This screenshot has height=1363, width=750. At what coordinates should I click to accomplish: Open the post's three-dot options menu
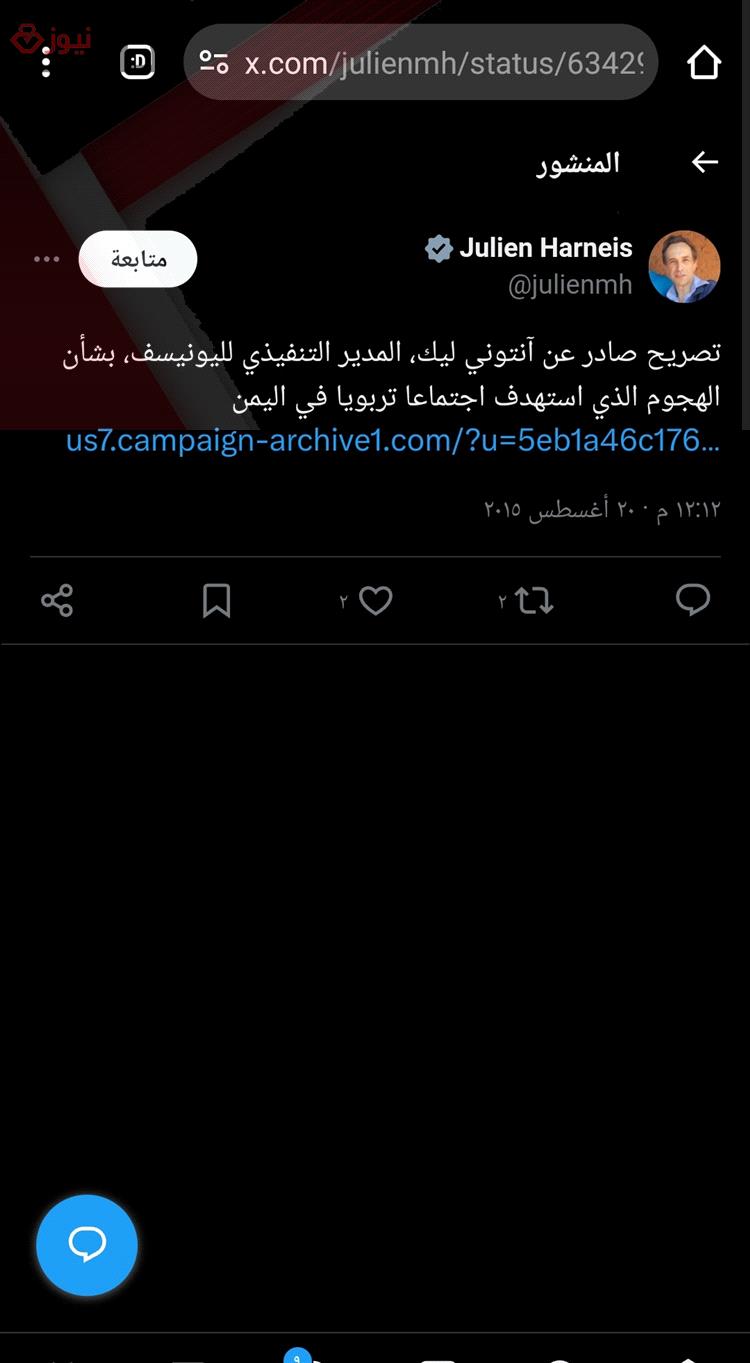[47, 259]
